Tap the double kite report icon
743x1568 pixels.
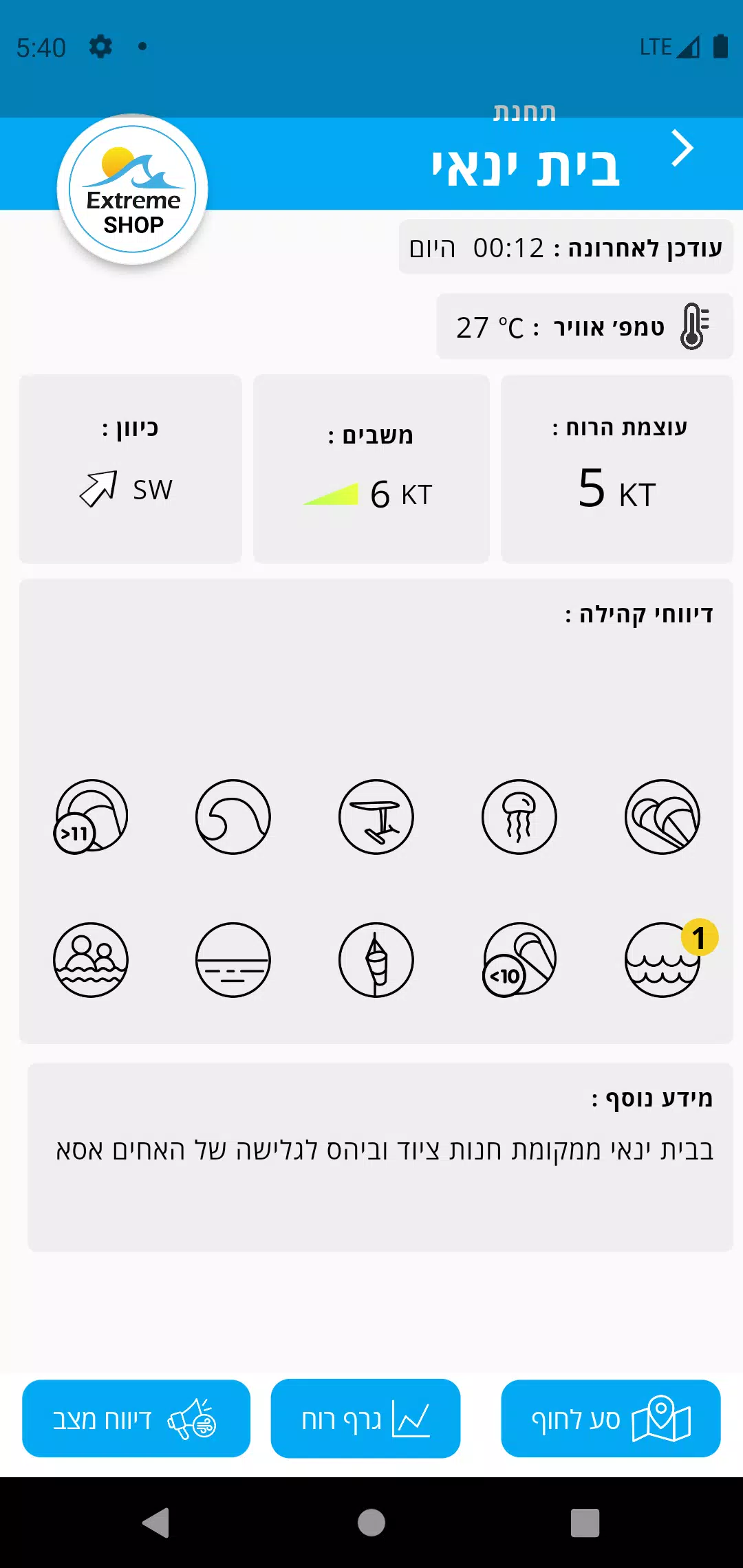click(x=662, y=817)
